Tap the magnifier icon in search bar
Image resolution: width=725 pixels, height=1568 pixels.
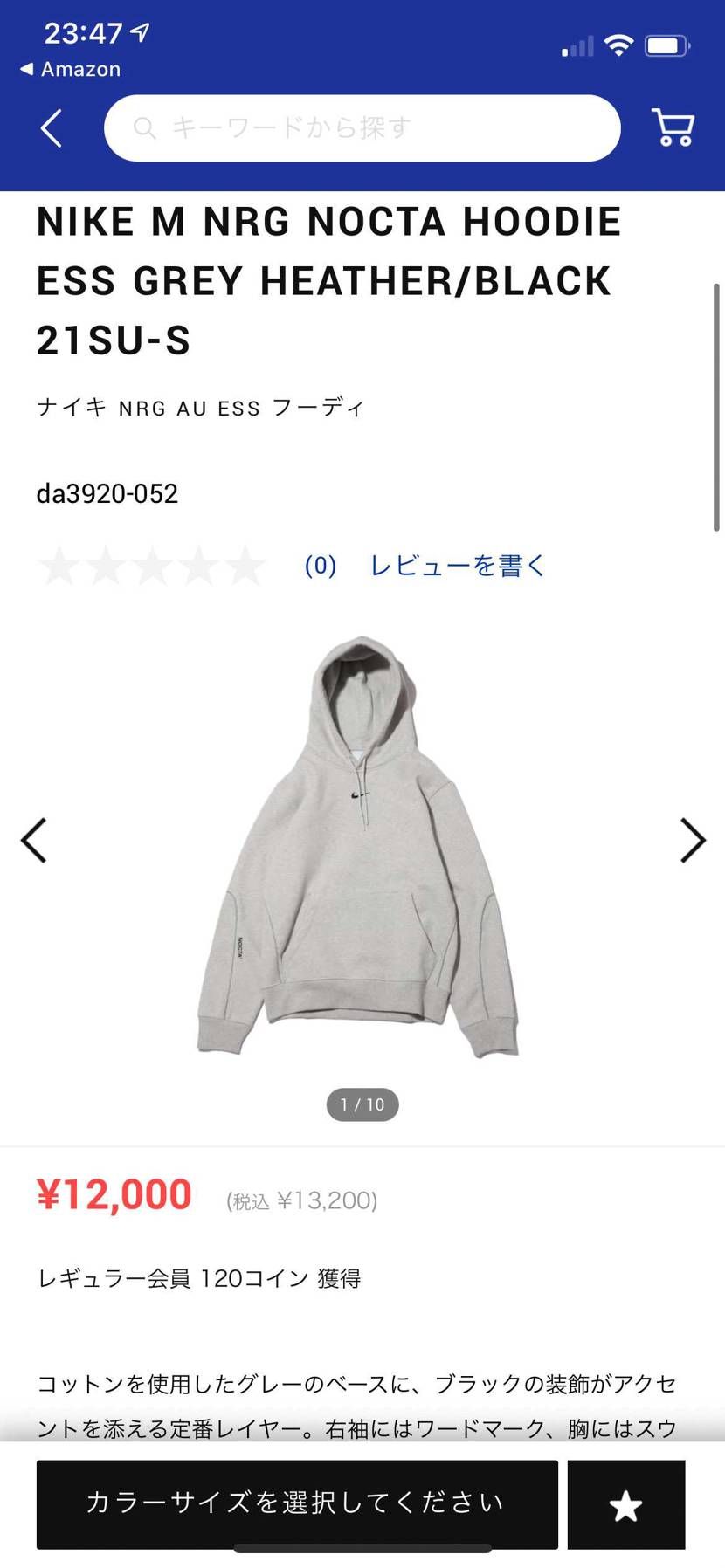coord(145,127)
